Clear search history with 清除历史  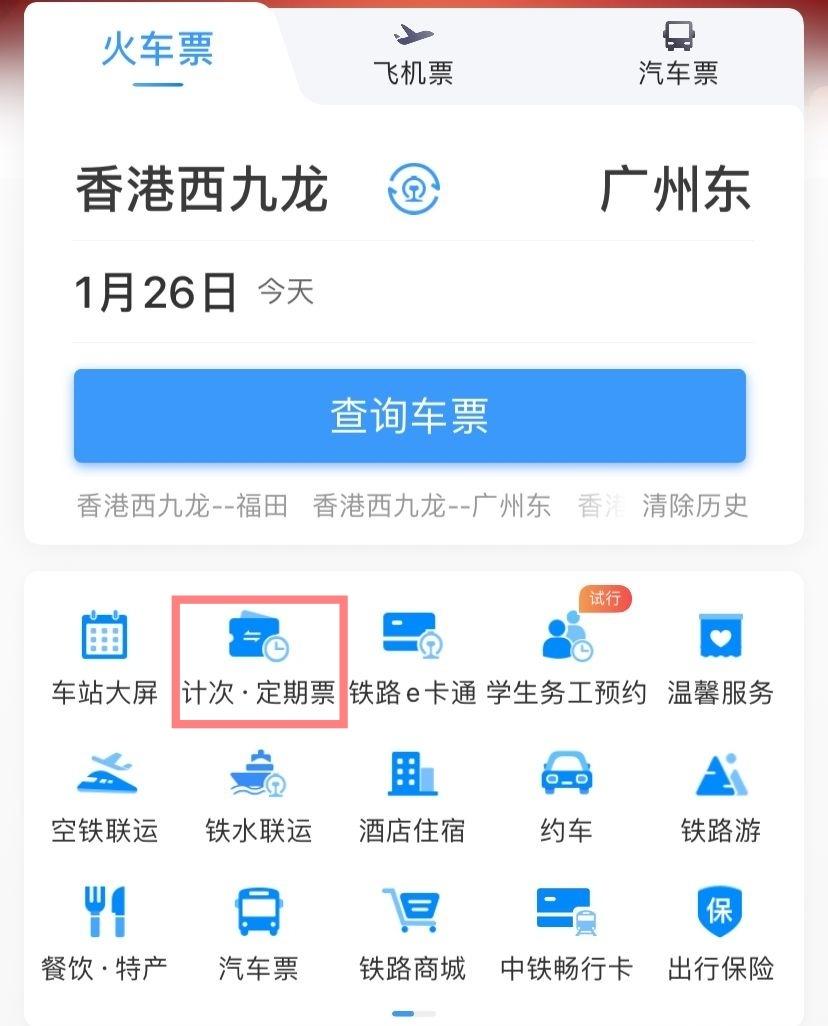[695, 506]
